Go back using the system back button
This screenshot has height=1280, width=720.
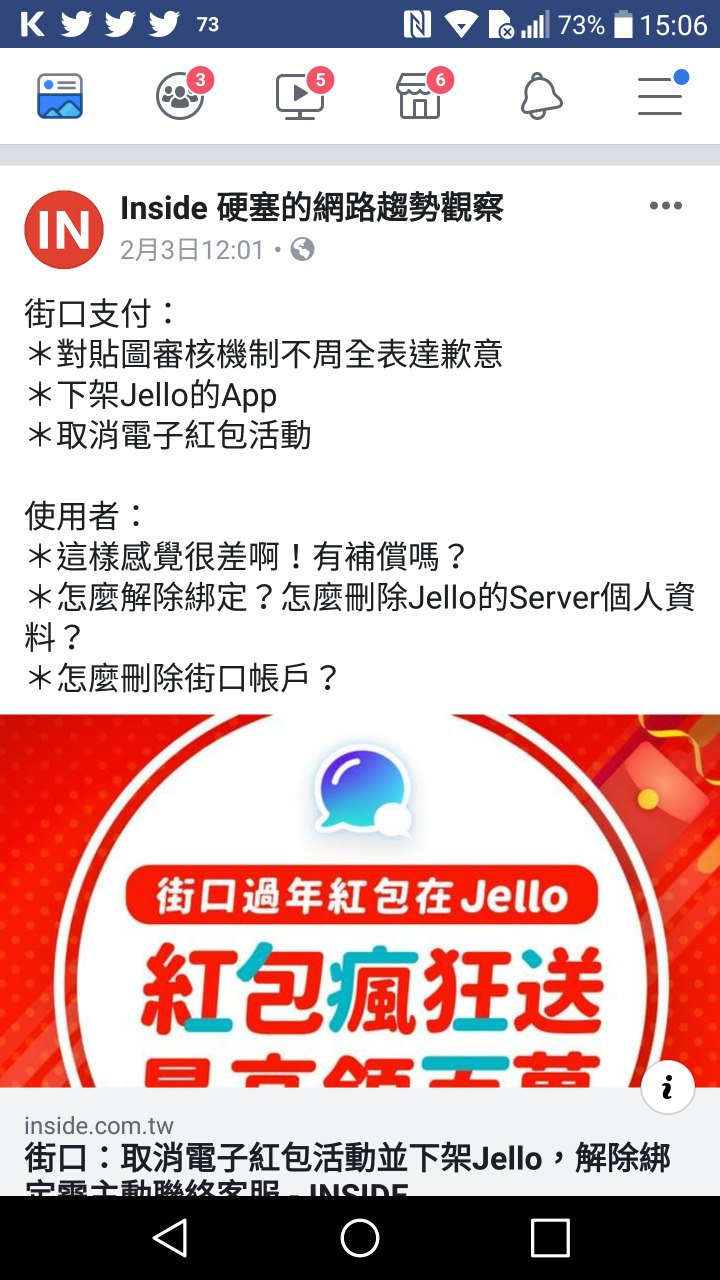coord(170,1238)
